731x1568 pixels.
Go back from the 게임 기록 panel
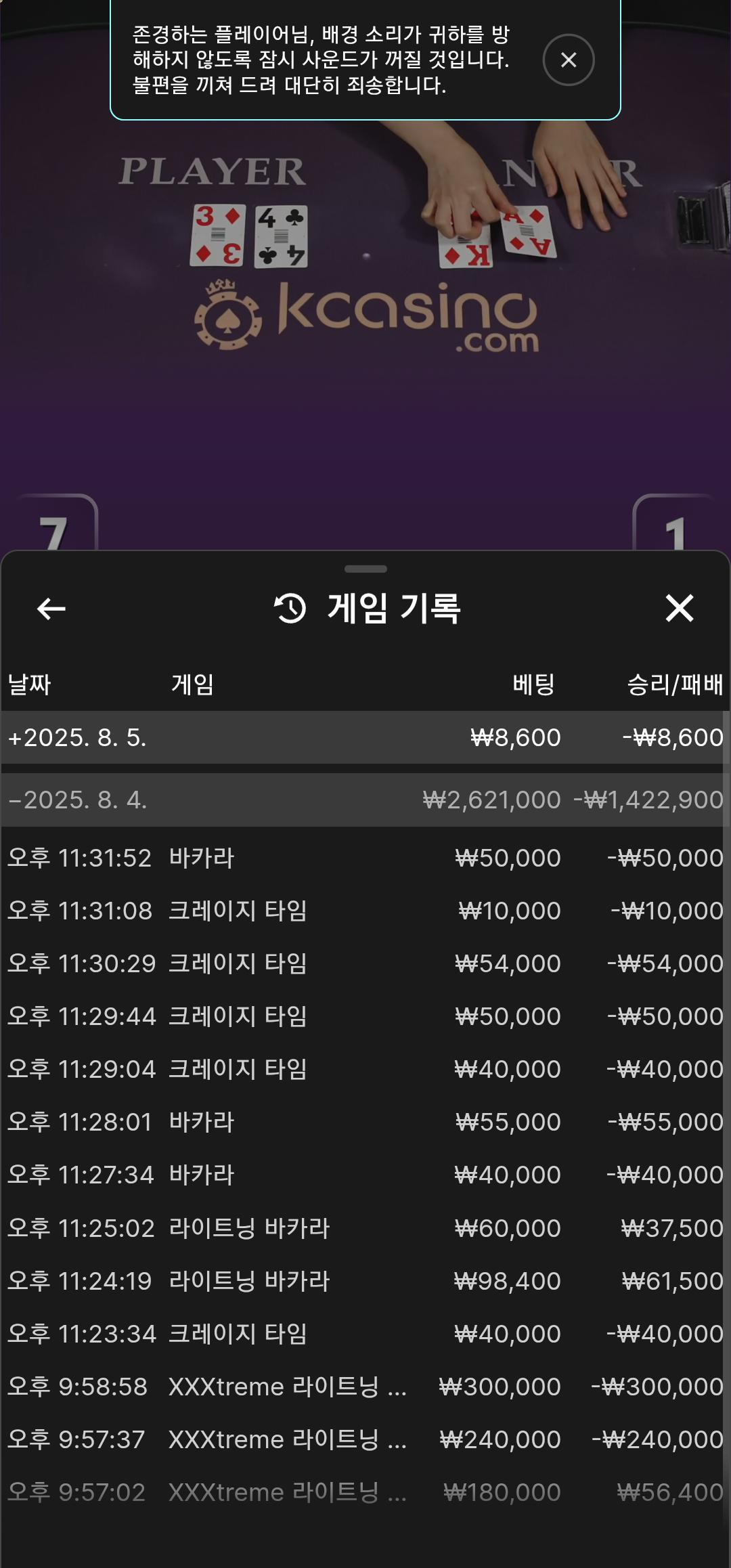(x=51, y=609)
